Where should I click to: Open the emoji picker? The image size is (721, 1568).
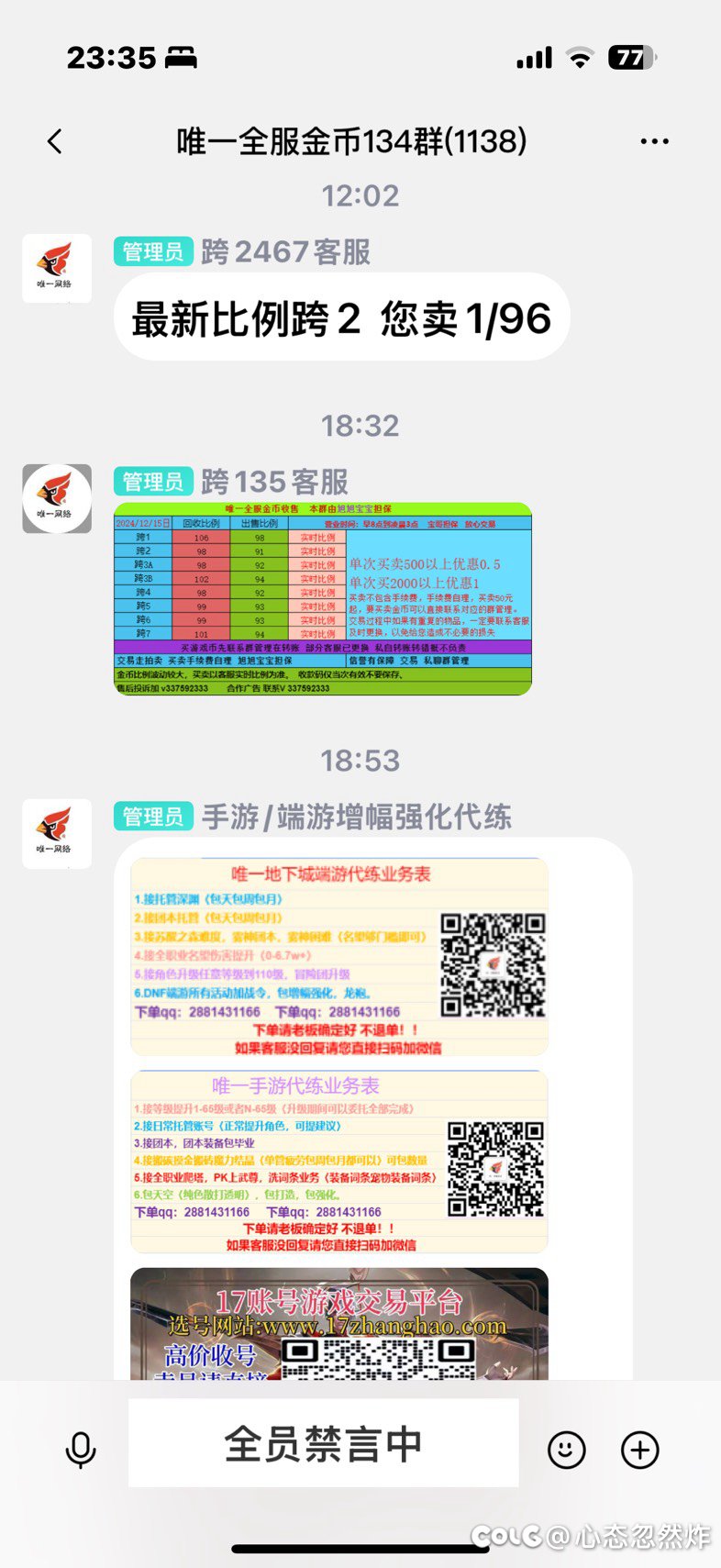click(x=567, y=1450)
